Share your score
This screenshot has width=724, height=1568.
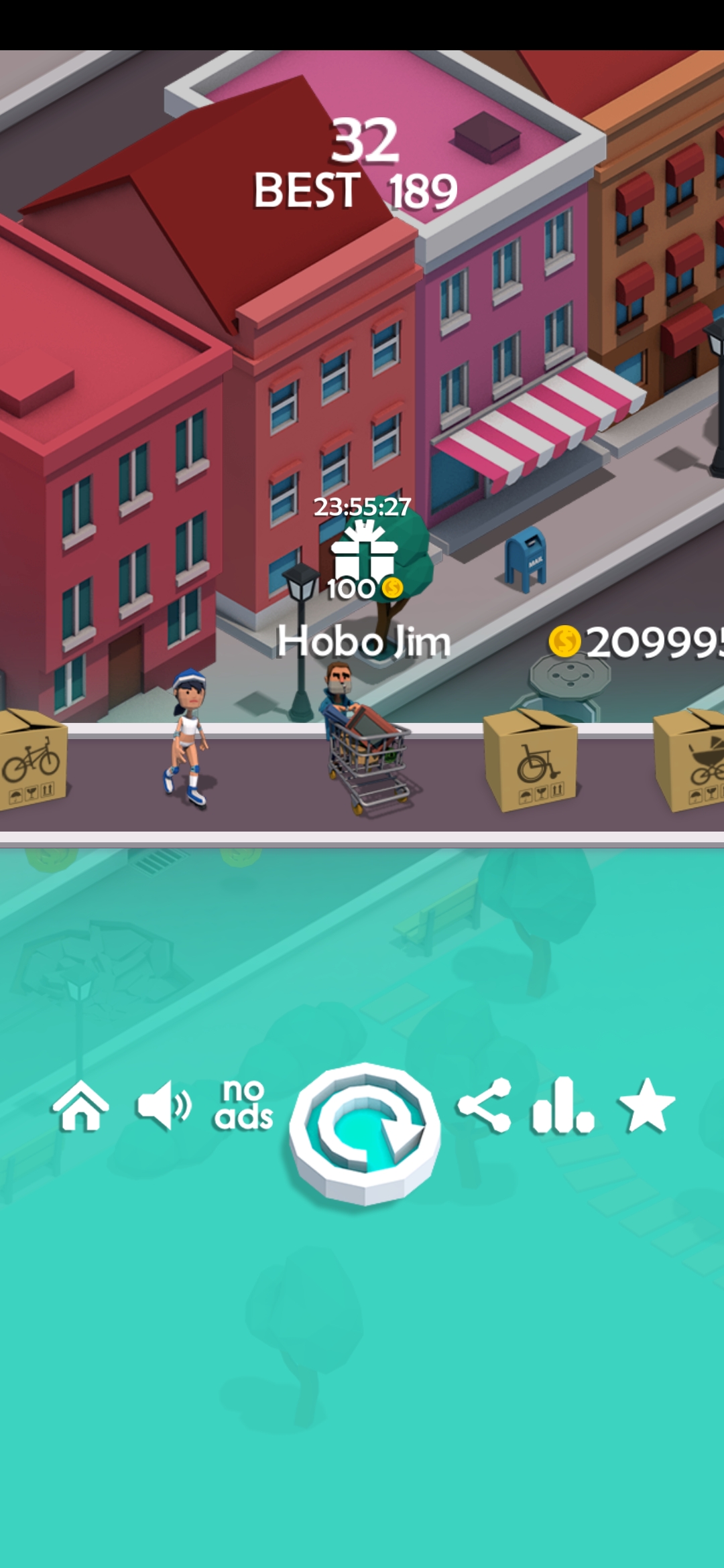pos(484,1106)
